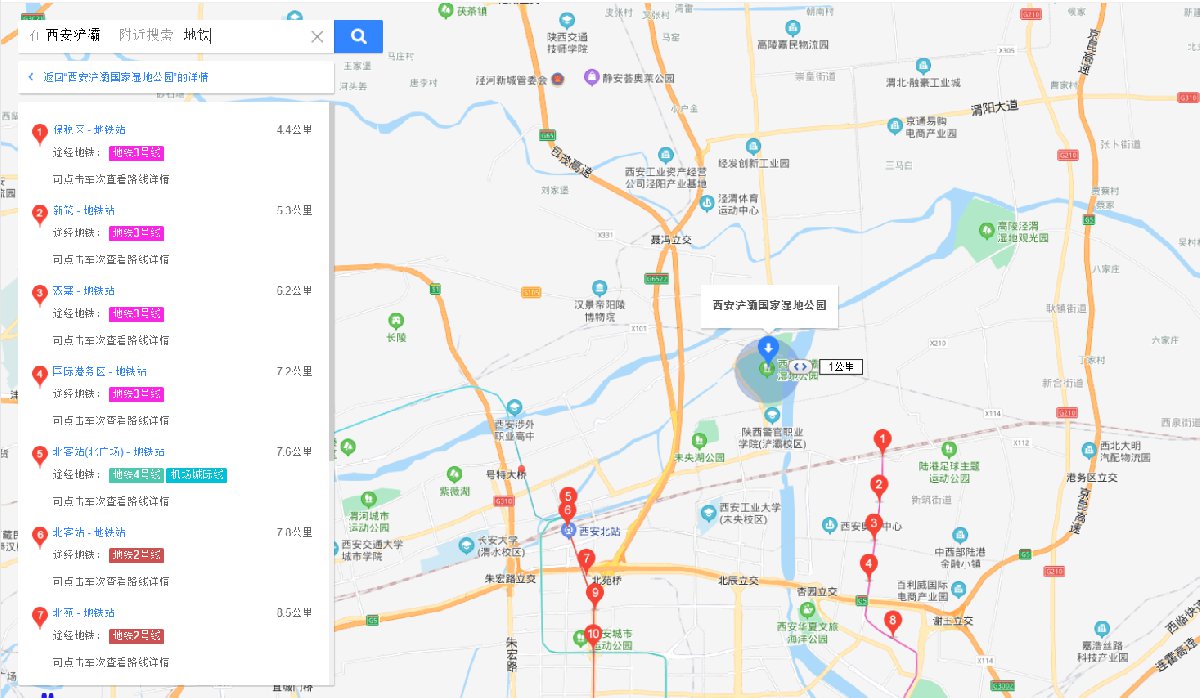Open 保税区 subway station in the results list

[x=90, y=130]
